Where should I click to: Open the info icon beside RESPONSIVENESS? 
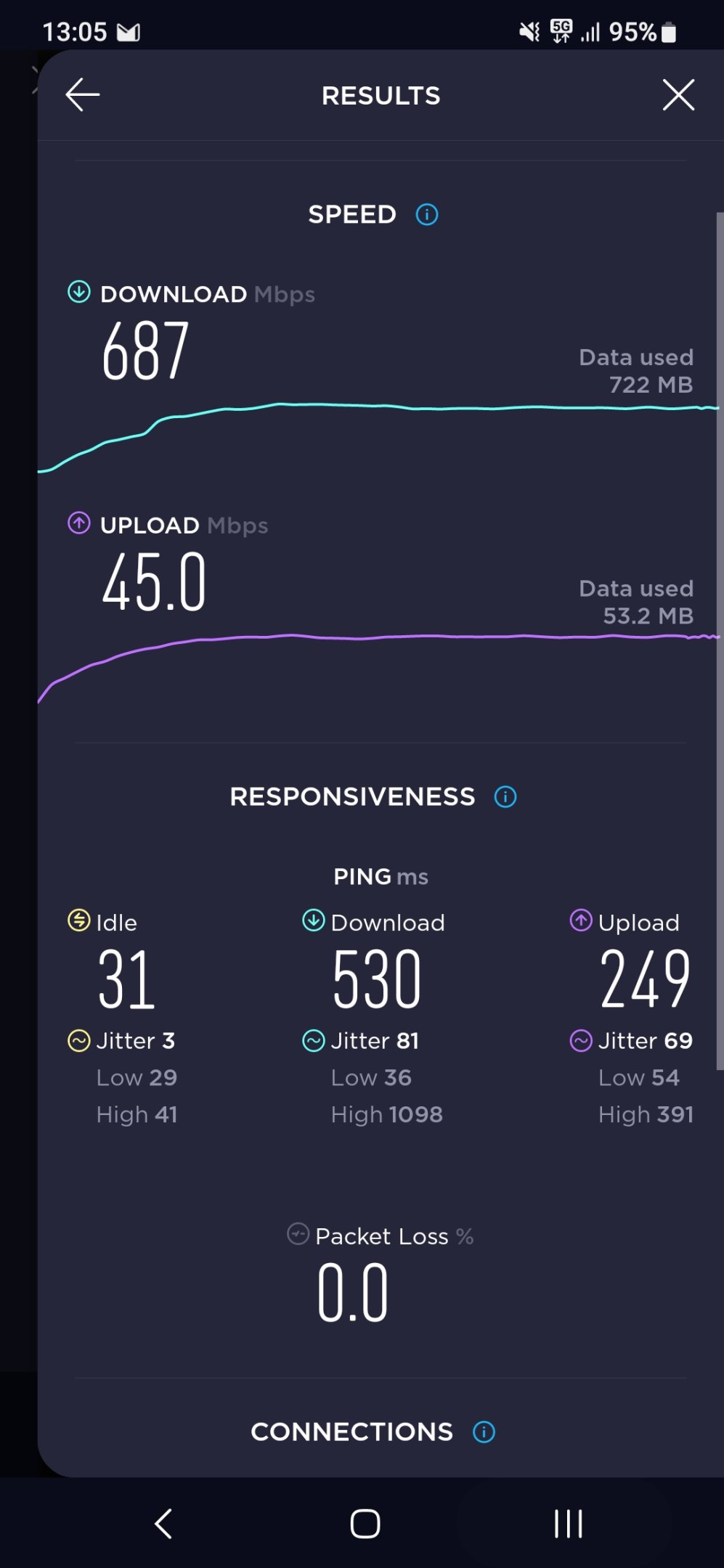pyautogui.click(x=505, y=797)
